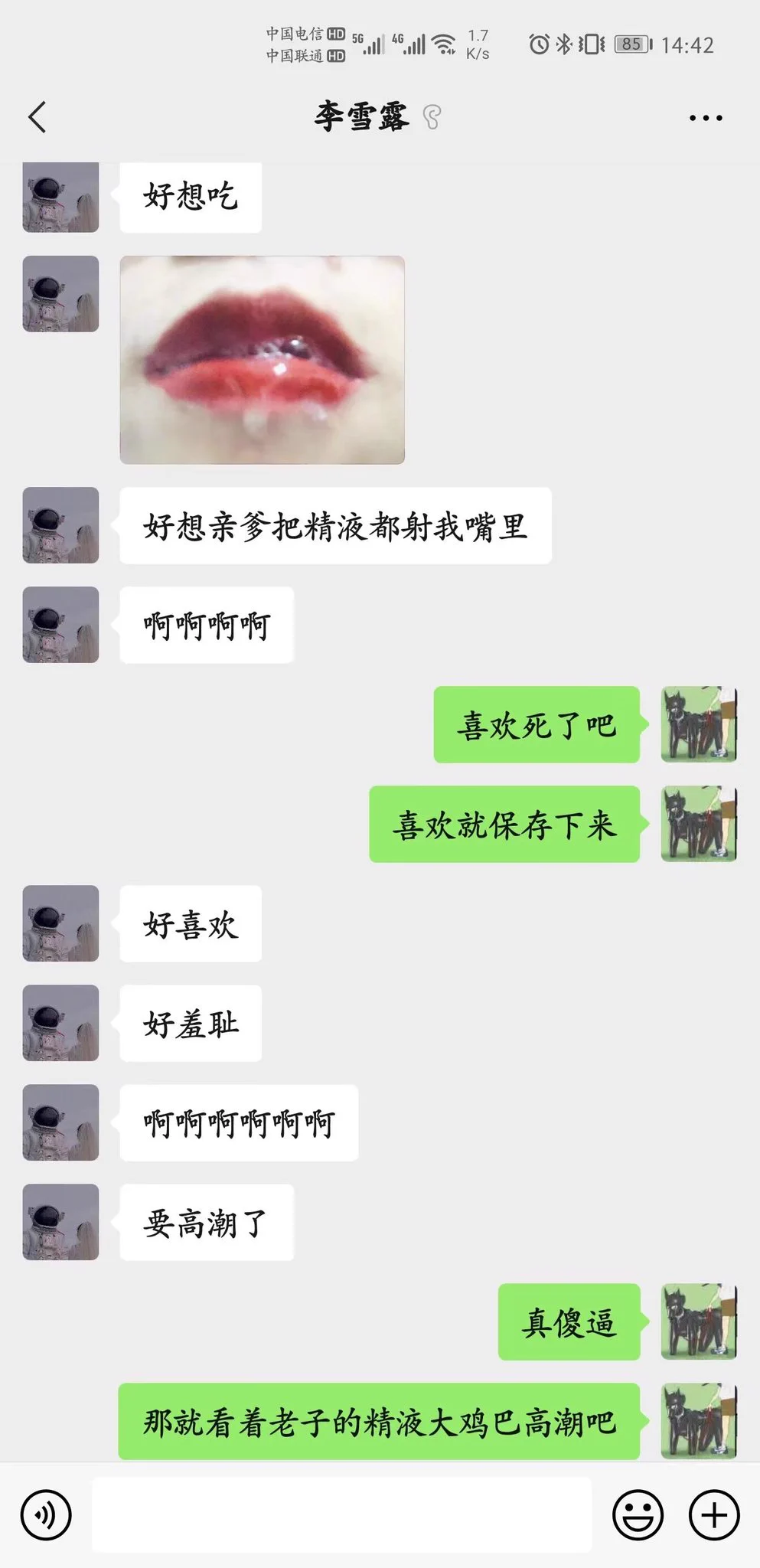Viewport: 760px width, 1568px height.
Task: Open contact's avatar beside the 好喜欢 message
Action: click(x=60, y=923)
